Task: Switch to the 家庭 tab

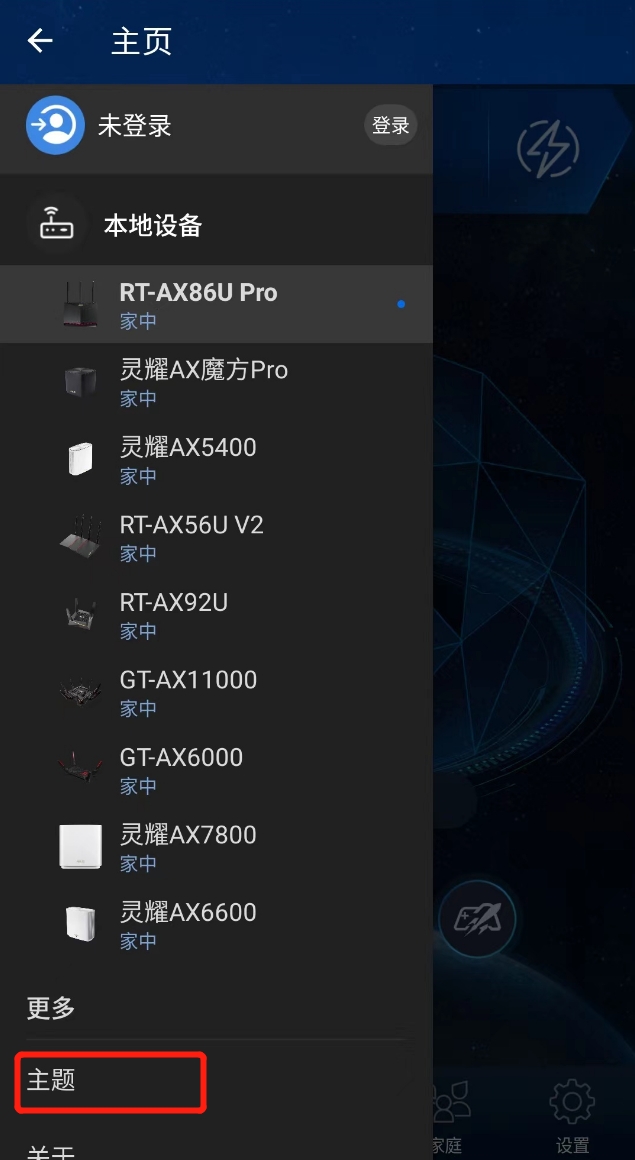Action: [x=450, y=1115]
